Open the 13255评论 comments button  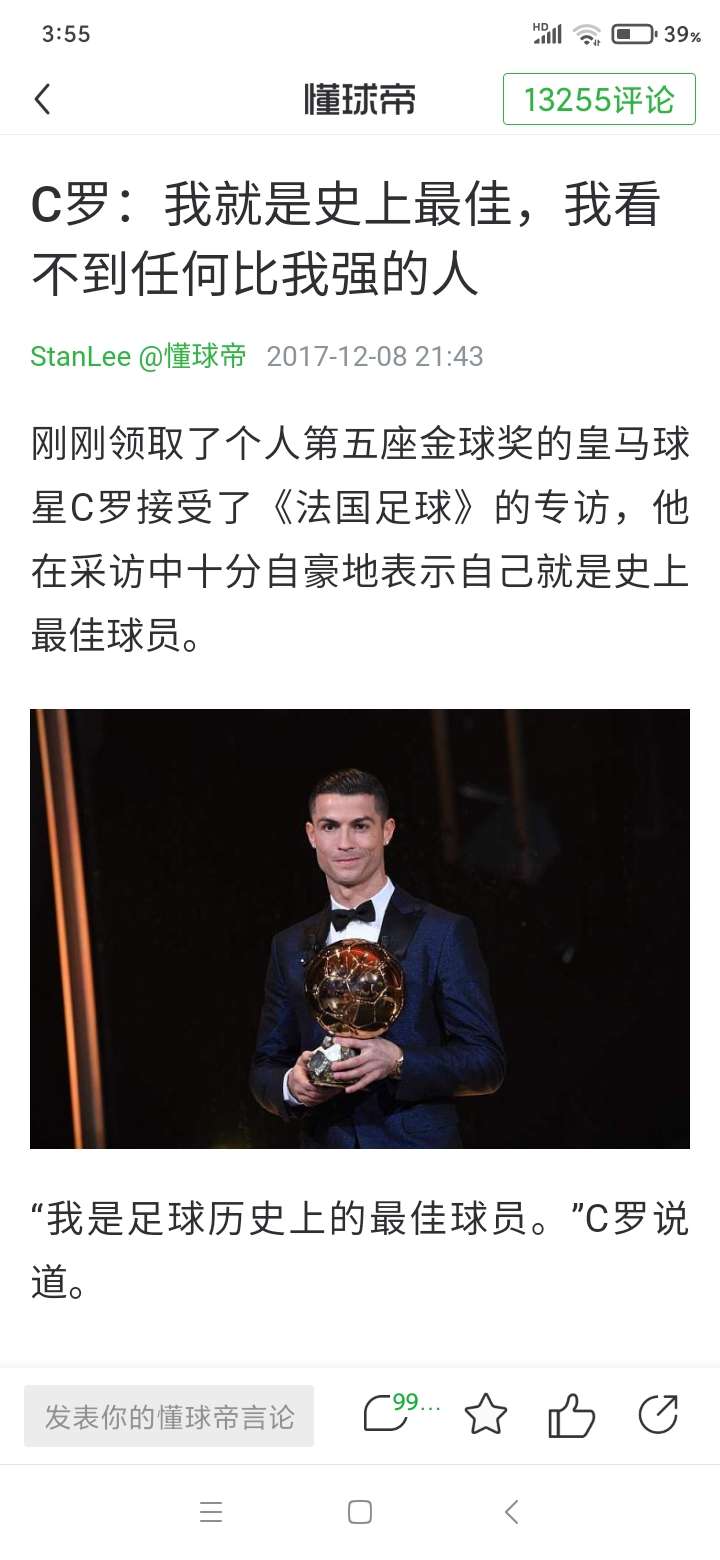[599, 99]
